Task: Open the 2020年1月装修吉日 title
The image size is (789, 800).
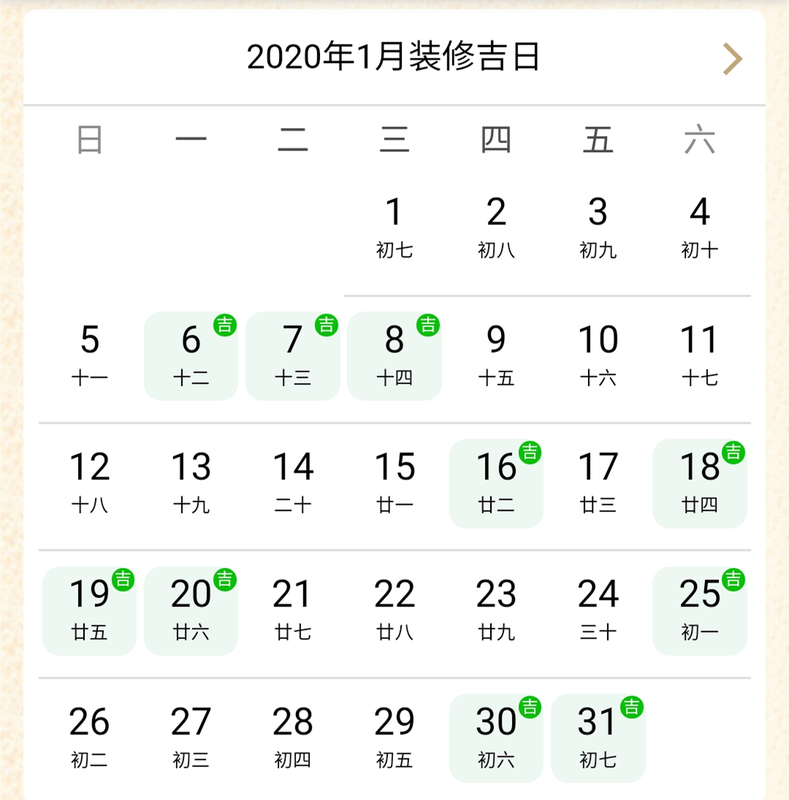Action: pos(394,59)
